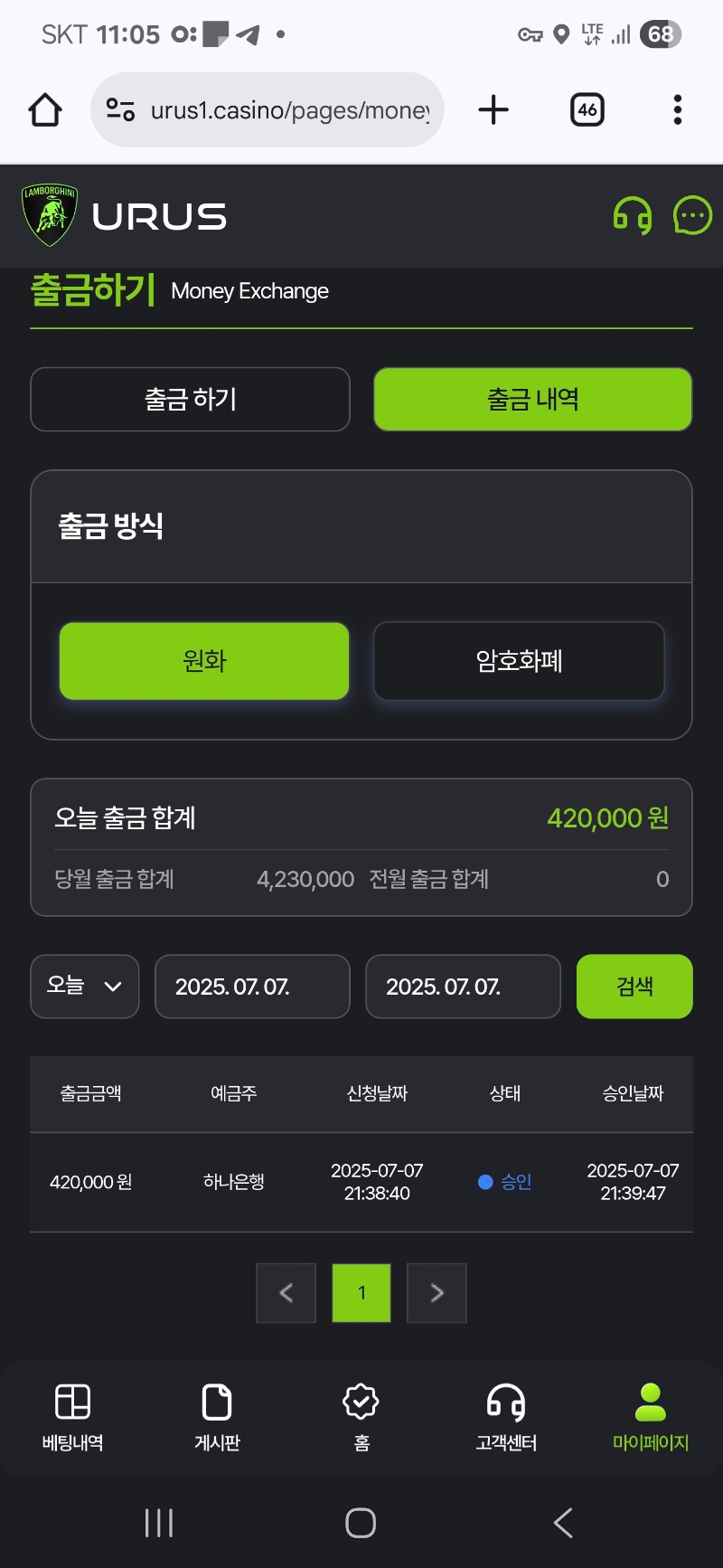This screenshot has width=723, height=1568.
Task: Open the headset support icon in header
Action: (632, 216)
